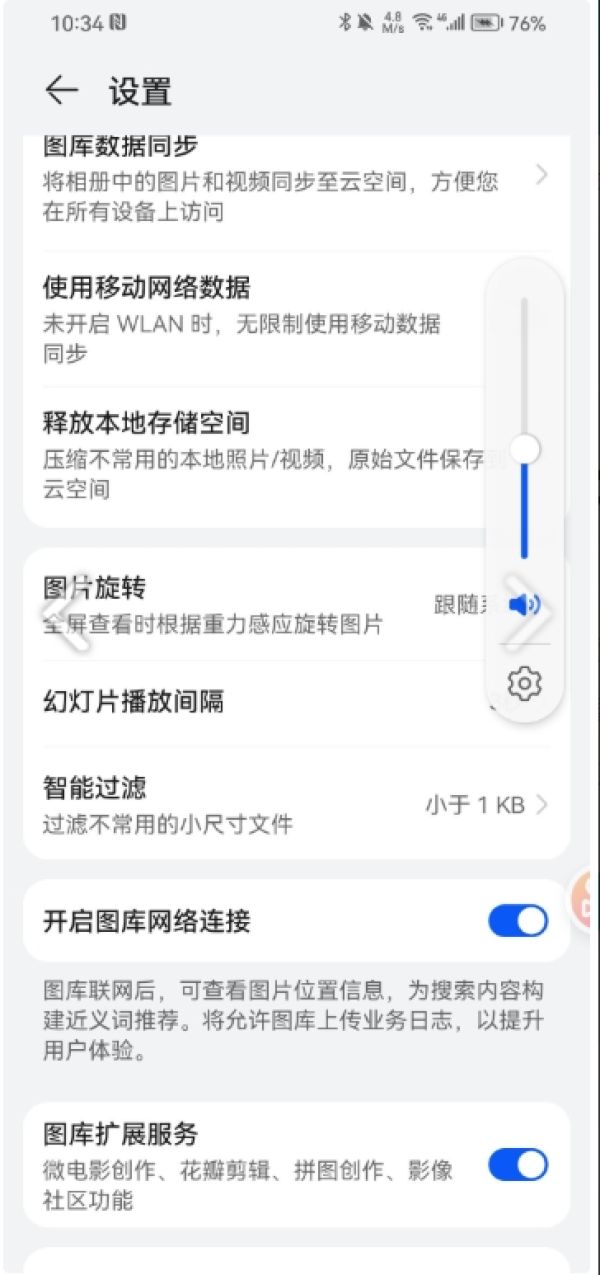Tap the volume slider track

[524, 428]
